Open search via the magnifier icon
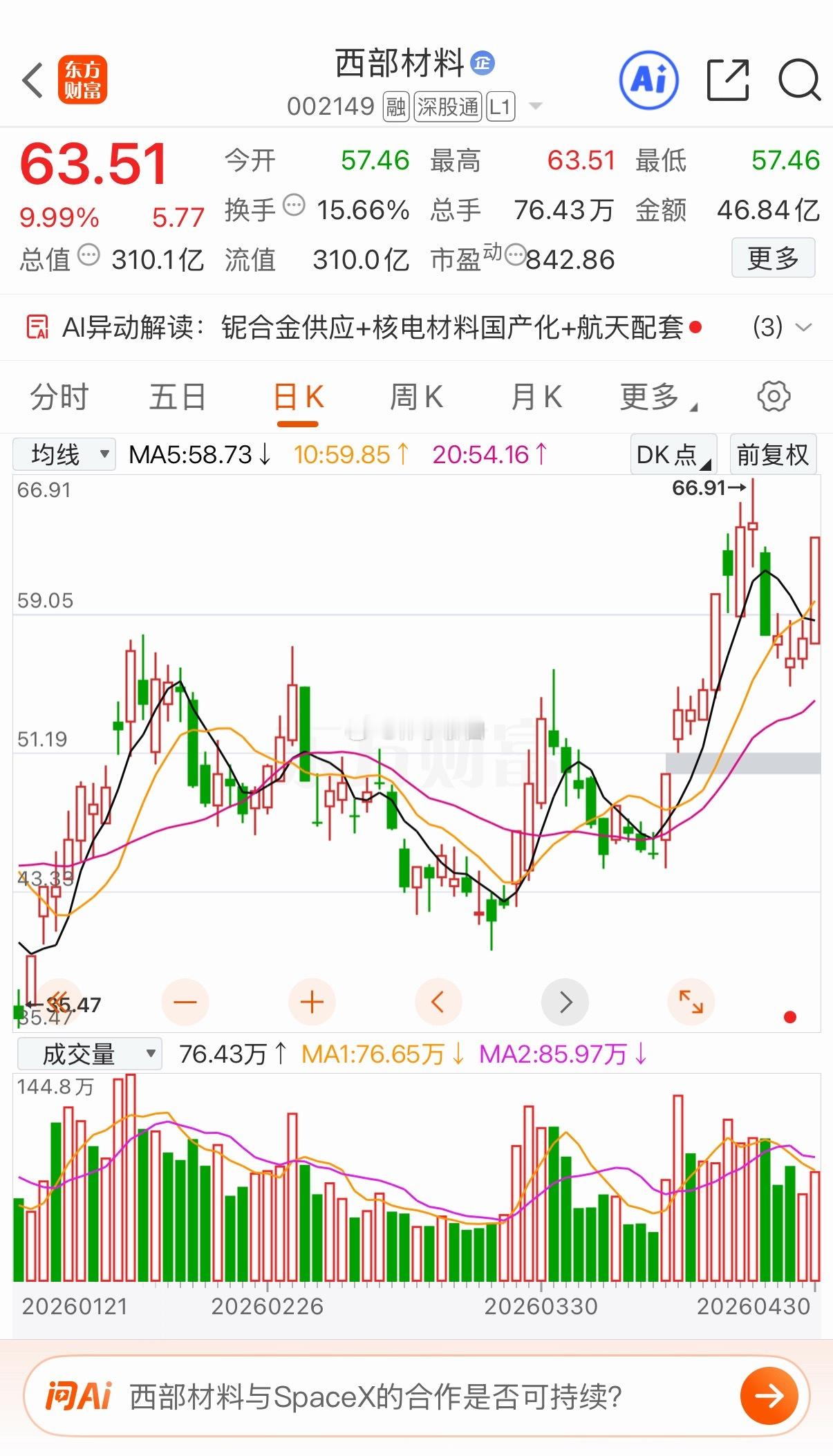Image resolution: width=833 pixels, height=1456 pixels. pyautogui.click(x=798, y=80)
